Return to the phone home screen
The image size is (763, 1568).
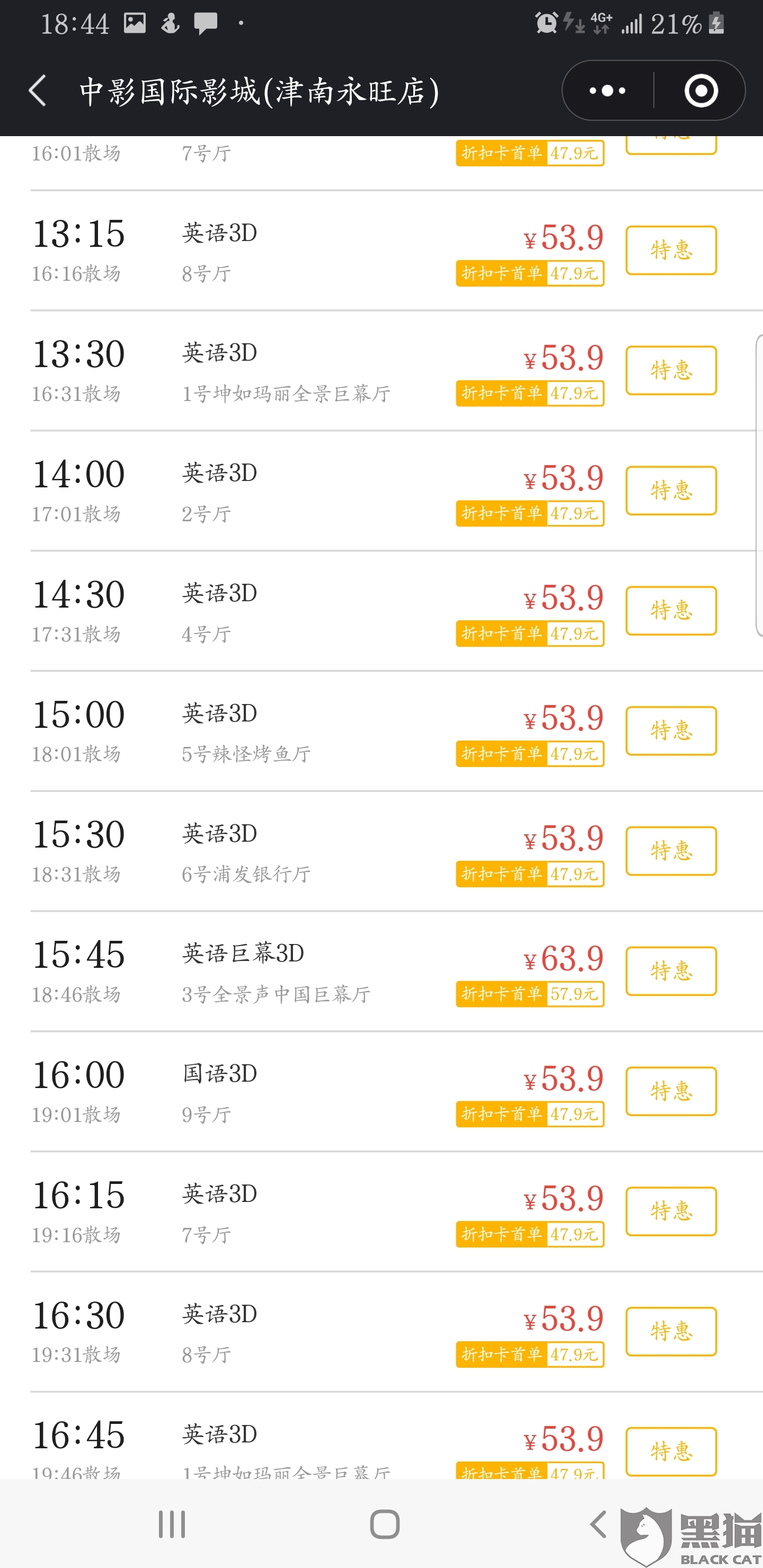point(384,1524)
